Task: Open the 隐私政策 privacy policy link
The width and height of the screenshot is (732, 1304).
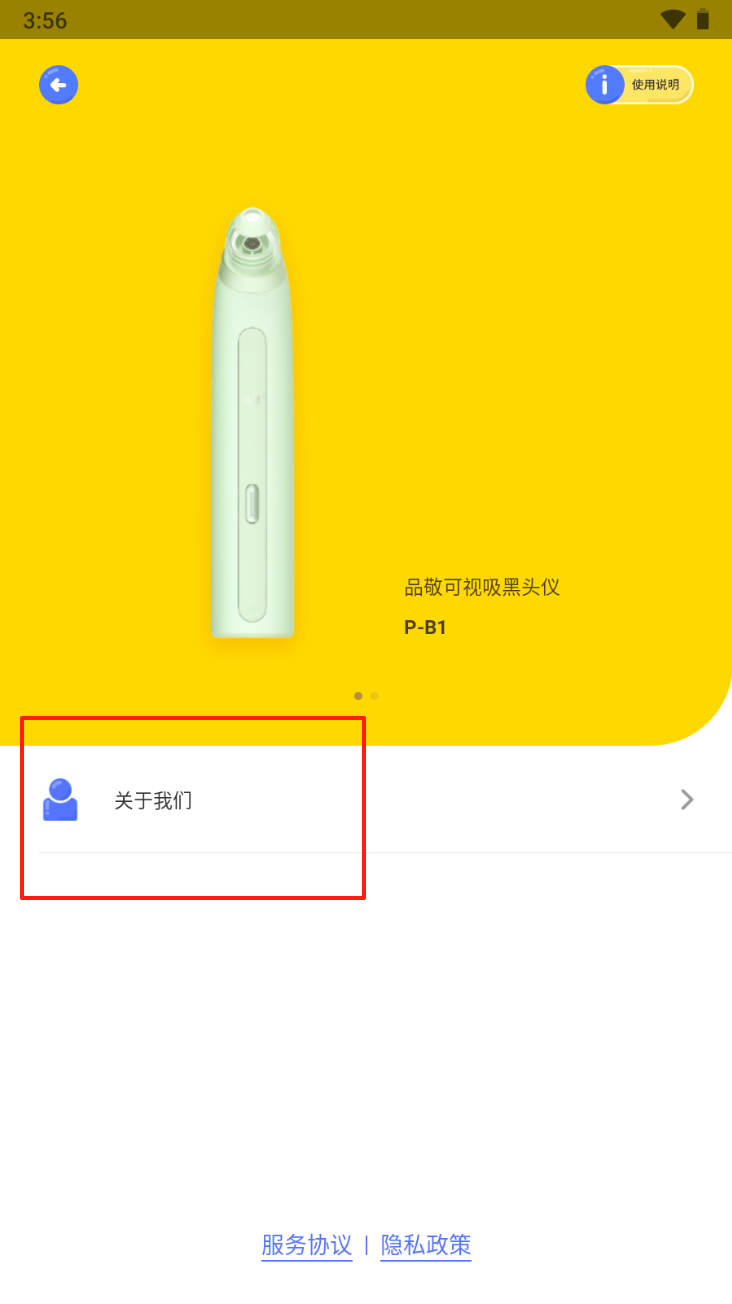Action: [426, 1245]
